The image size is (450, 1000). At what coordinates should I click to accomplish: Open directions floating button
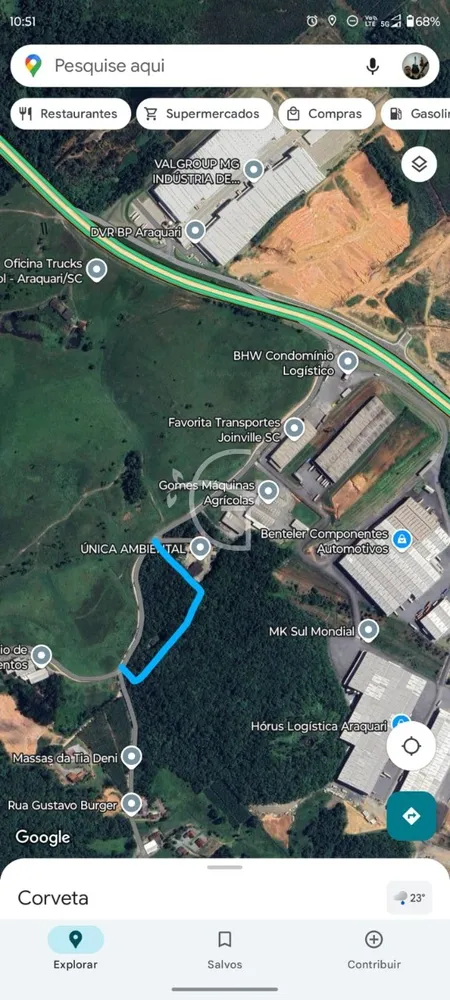pos(411,816)
